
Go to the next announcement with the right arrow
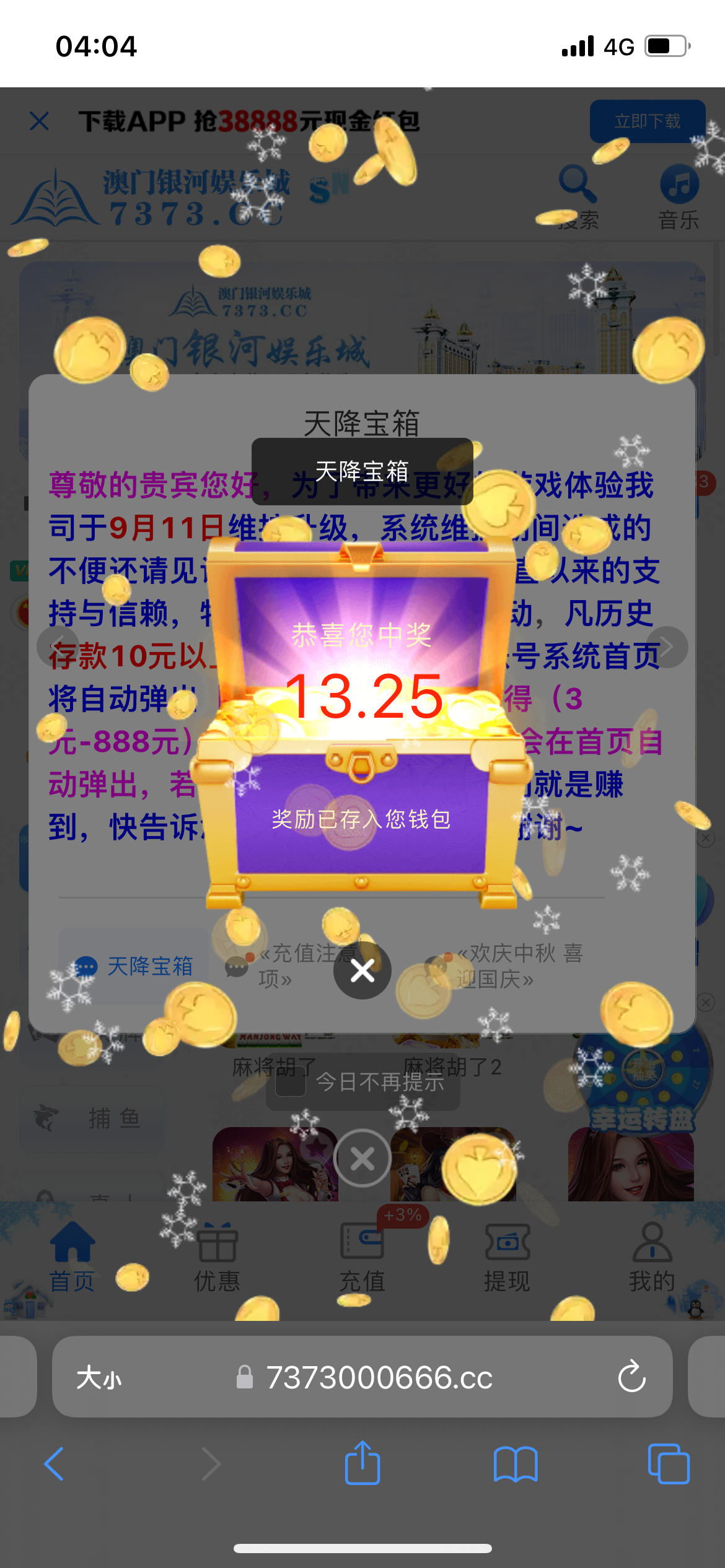pyautogui.click(x=667, y=647)
